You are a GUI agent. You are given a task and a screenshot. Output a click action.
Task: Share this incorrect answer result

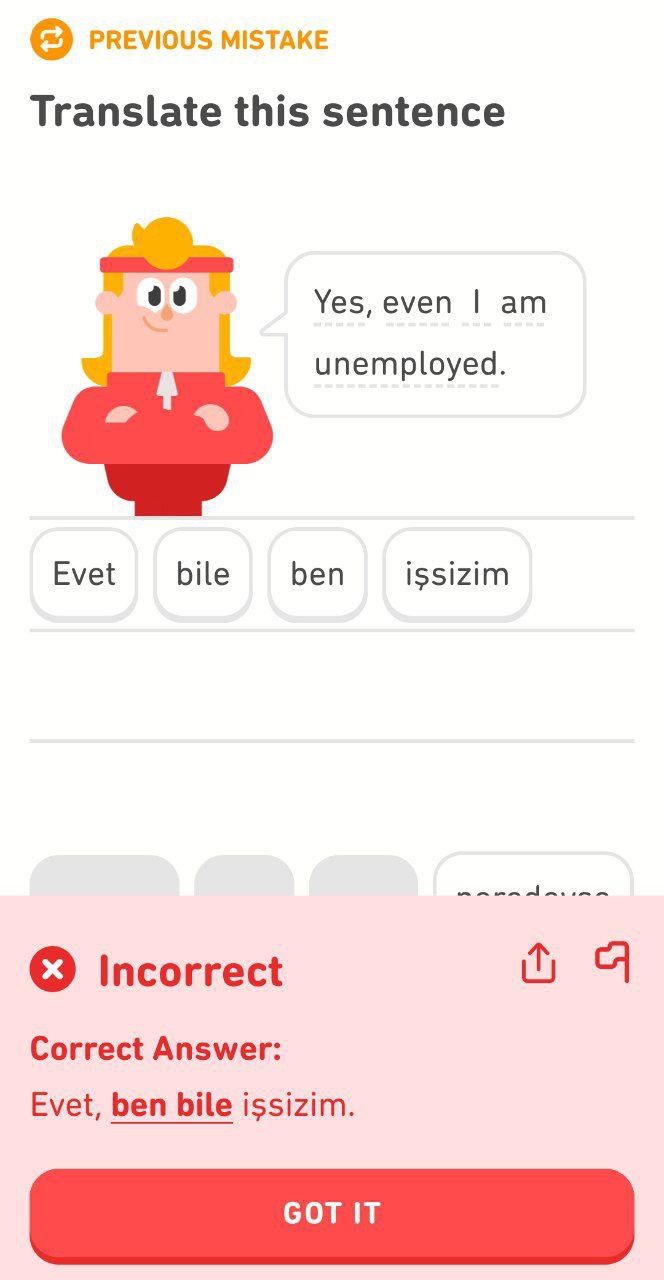pyautogui.click(x=538, y=963)
